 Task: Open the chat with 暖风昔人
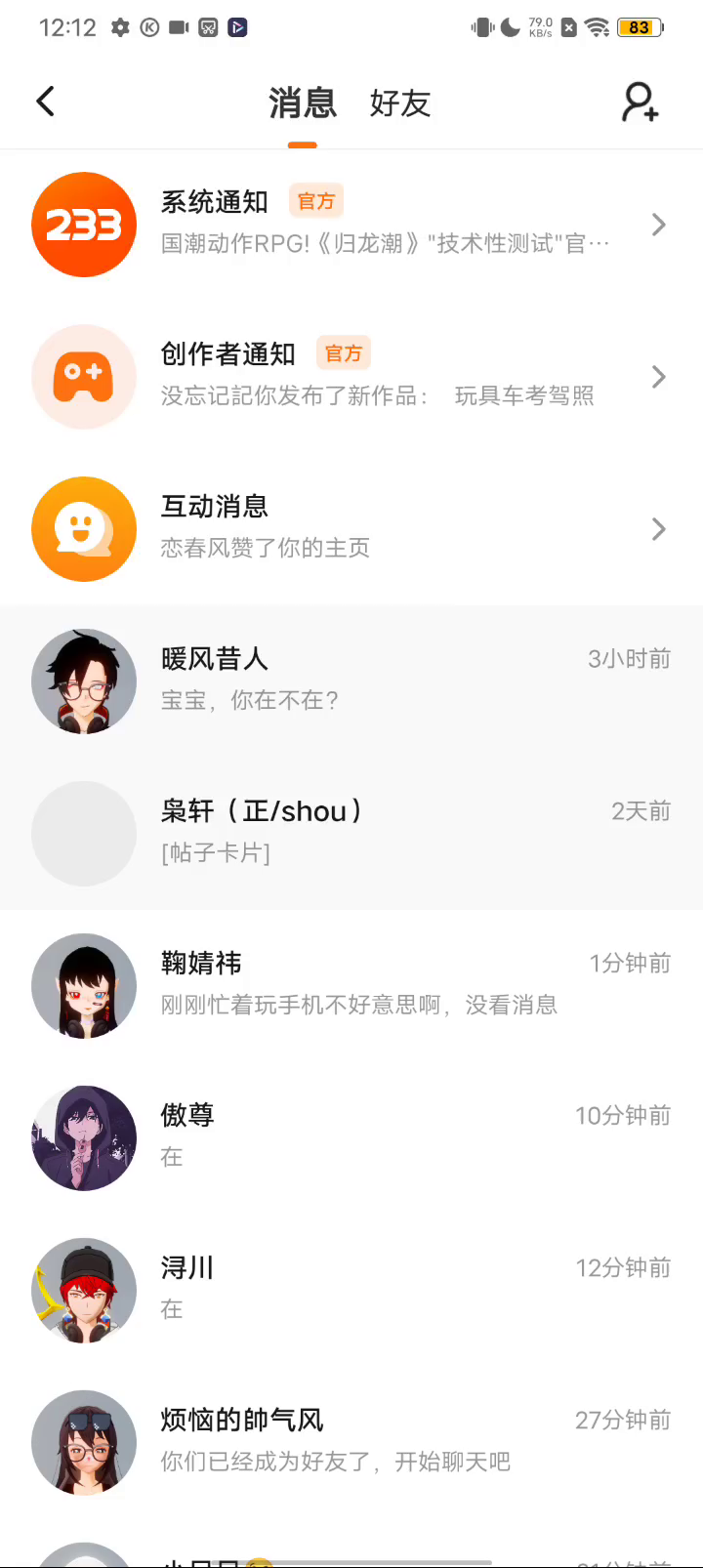(x=351, y=681)
